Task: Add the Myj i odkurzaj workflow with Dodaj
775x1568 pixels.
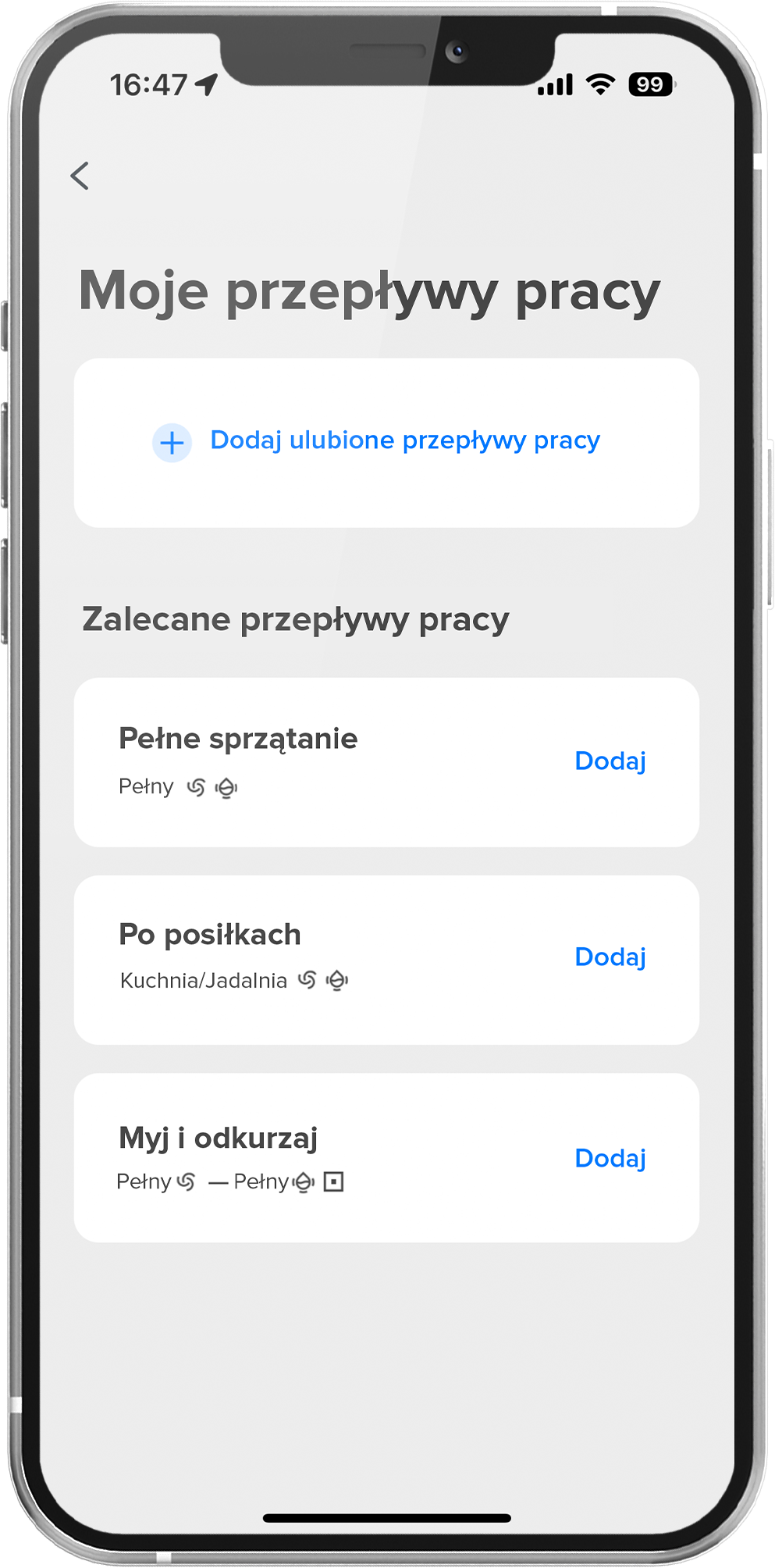Action: (610, 1159)
